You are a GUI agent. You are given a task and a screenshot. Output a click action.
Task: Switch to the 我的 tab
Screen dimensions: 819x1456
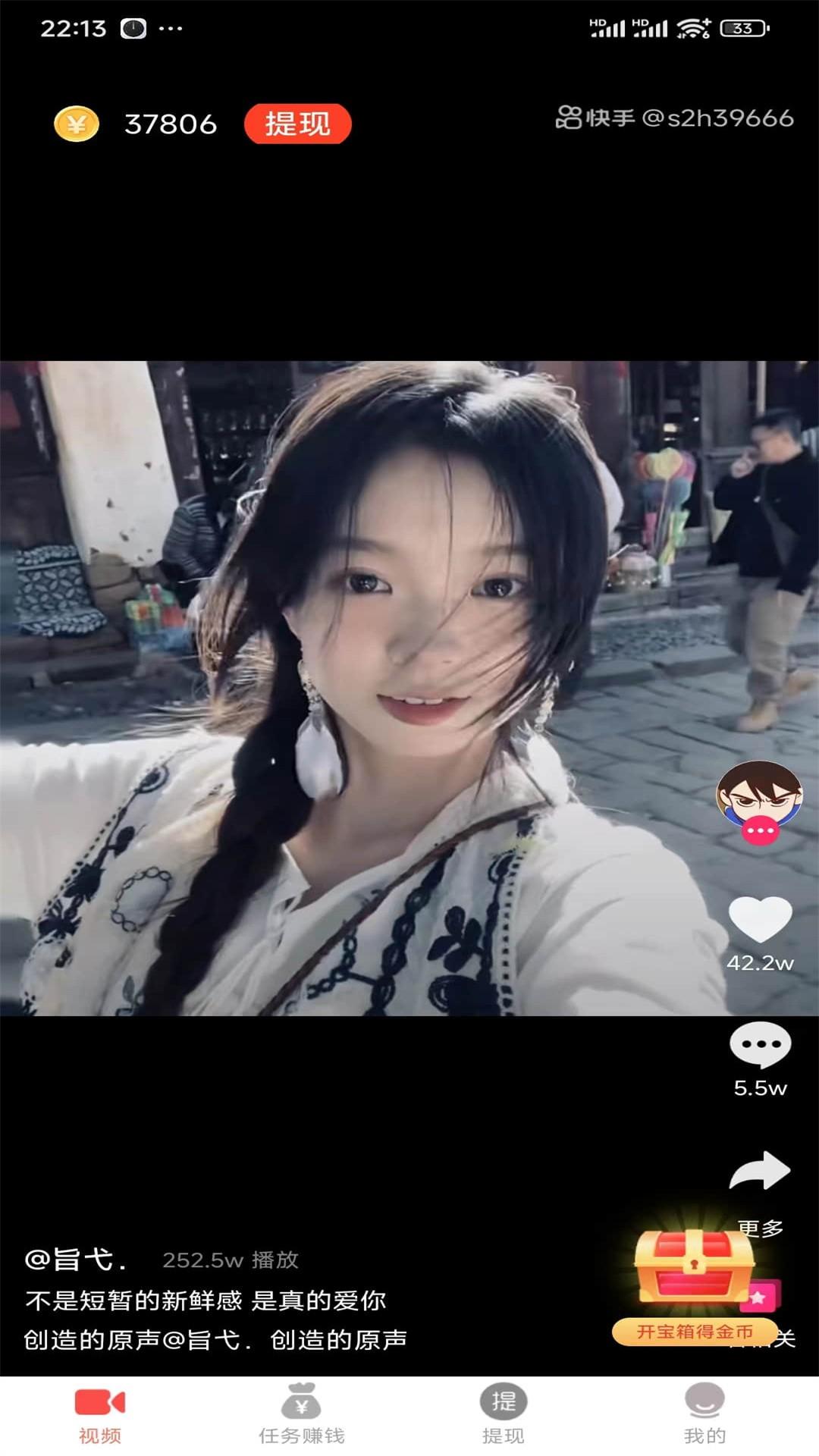[x=704, y=1415]
